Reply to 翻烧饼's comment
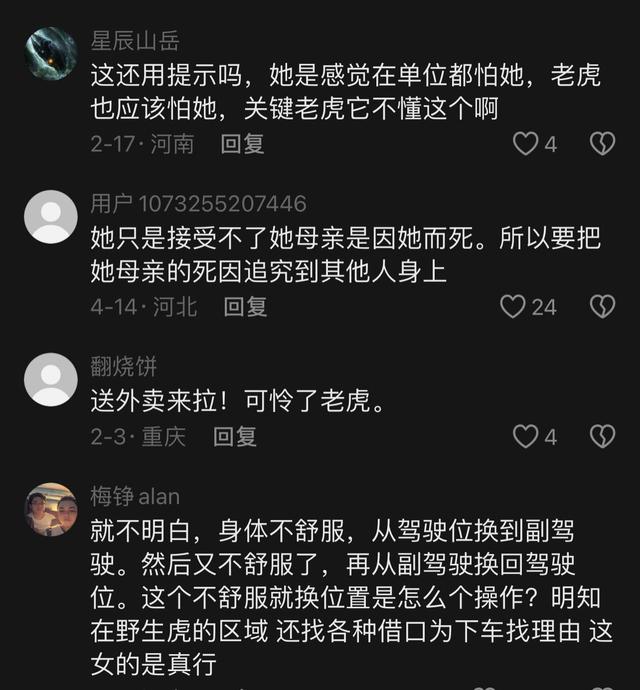 [235, 436]
